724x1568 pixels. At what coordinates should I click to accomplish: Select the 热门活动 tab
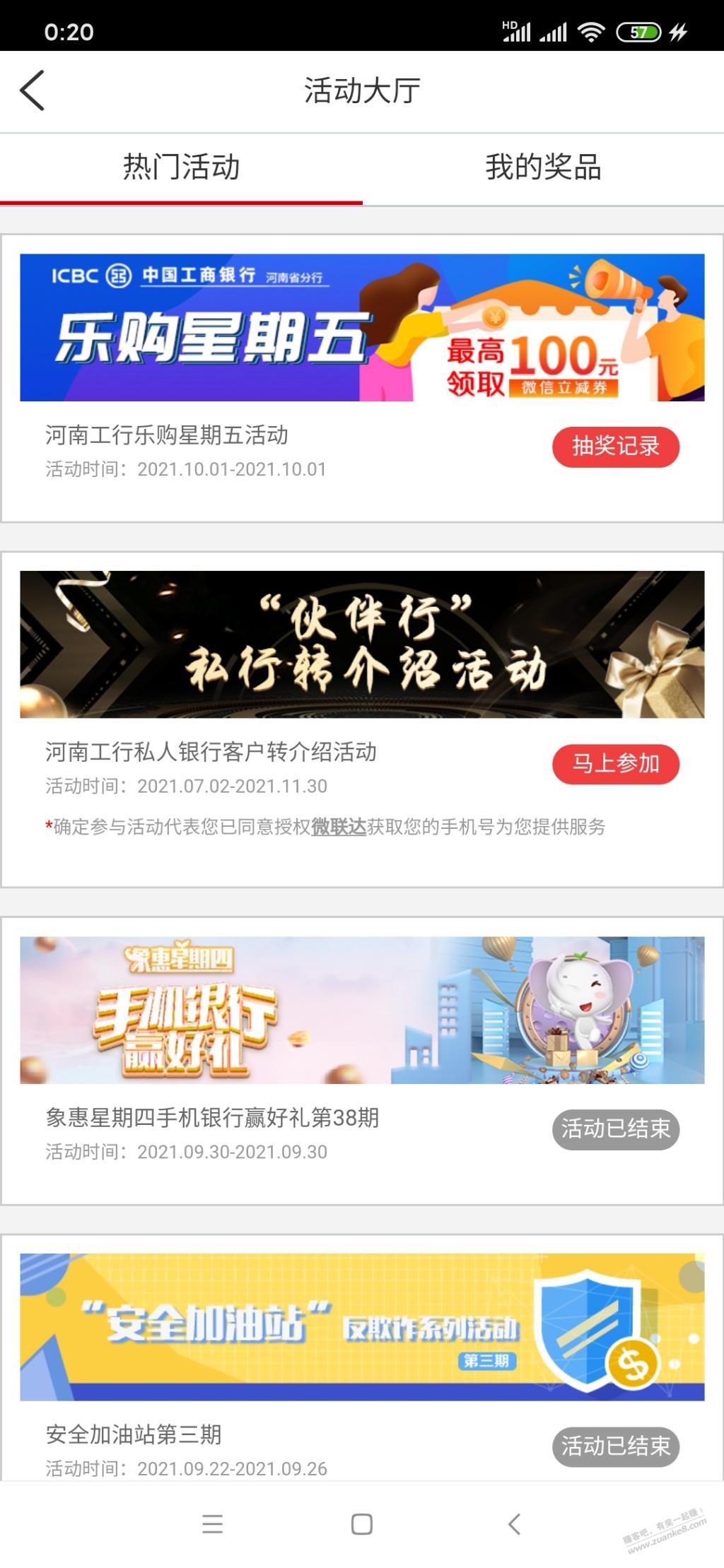tap(181, 168)
